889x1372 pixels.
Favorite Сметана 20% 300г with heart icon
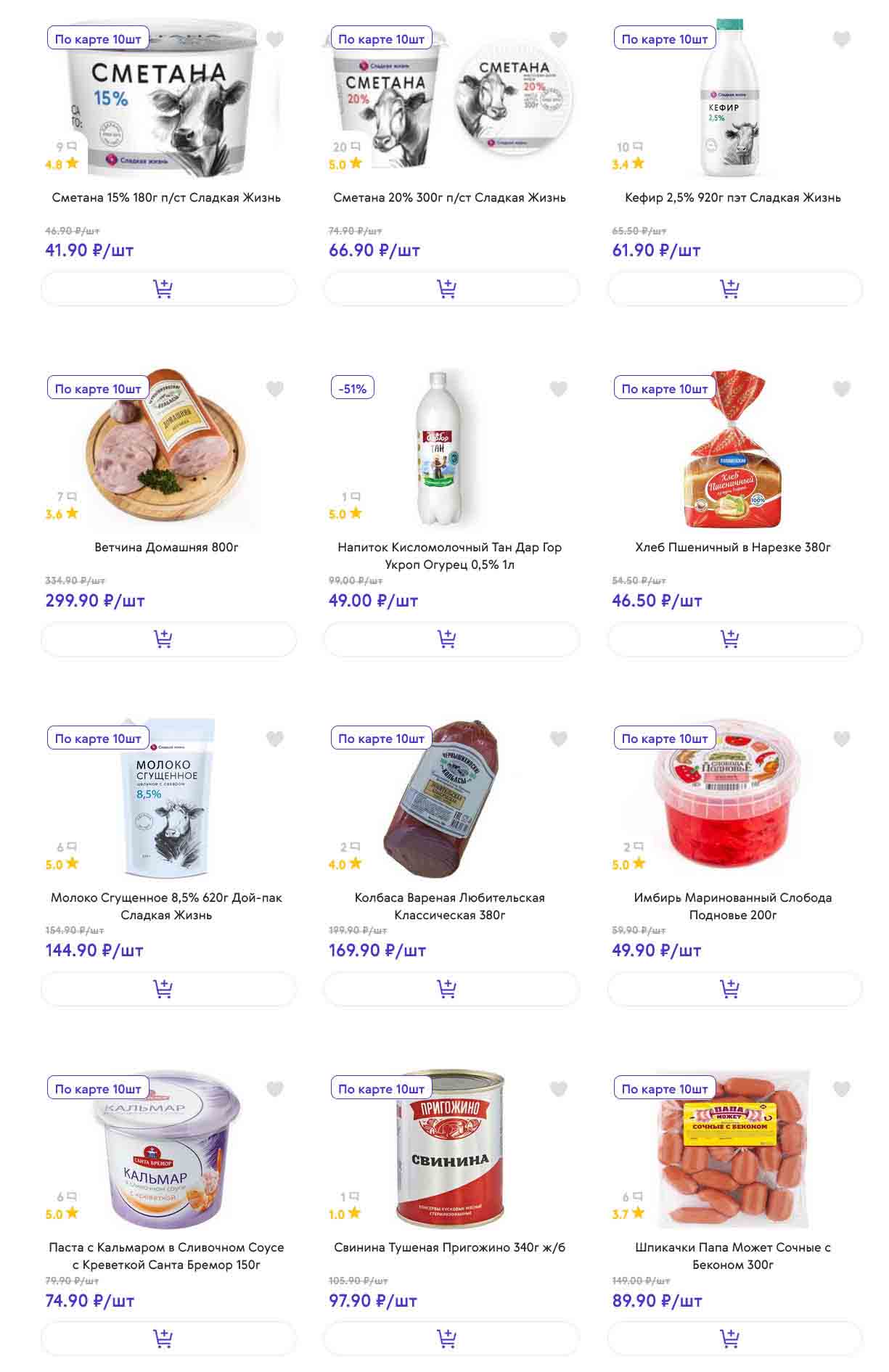tap(558, 39)
